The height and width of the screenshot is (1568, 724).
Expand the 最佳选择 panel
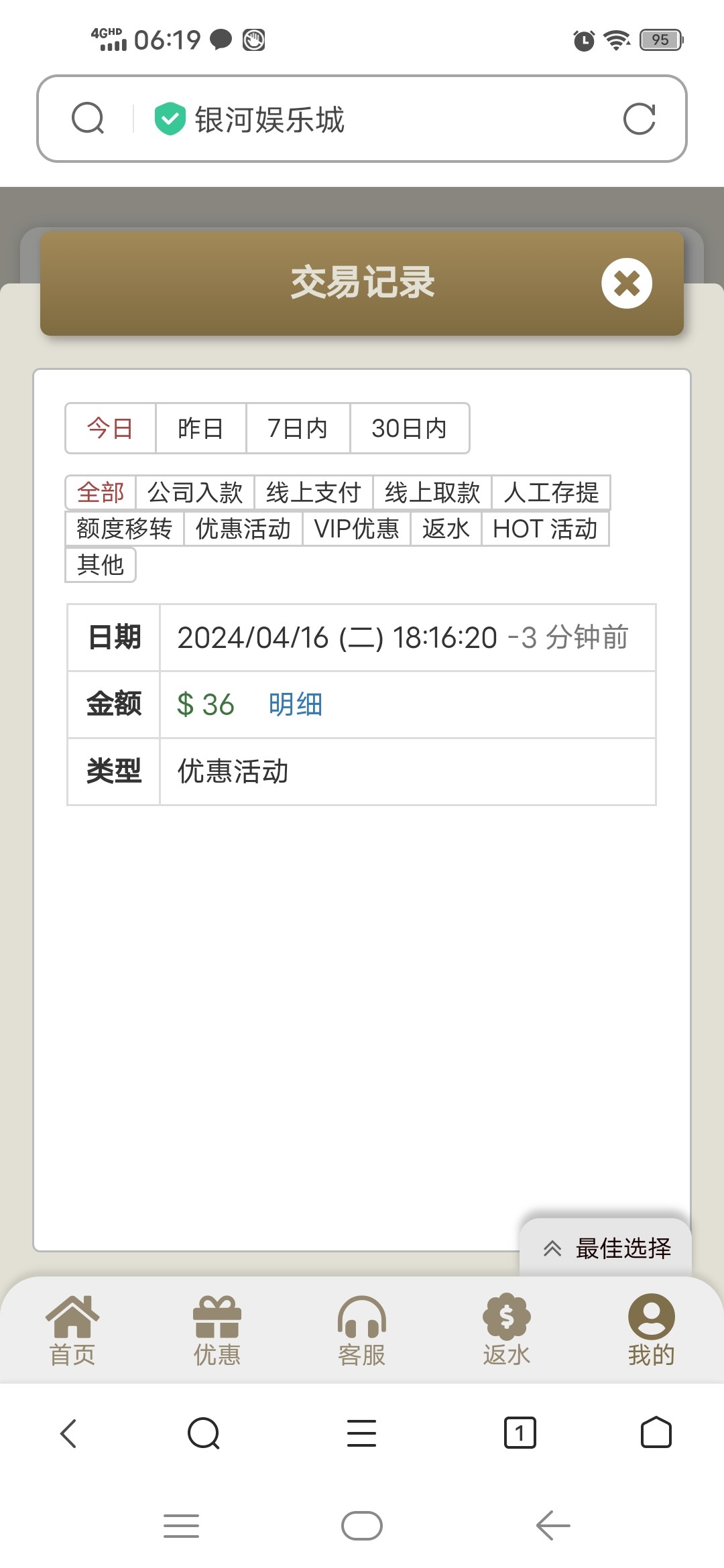606,1248
